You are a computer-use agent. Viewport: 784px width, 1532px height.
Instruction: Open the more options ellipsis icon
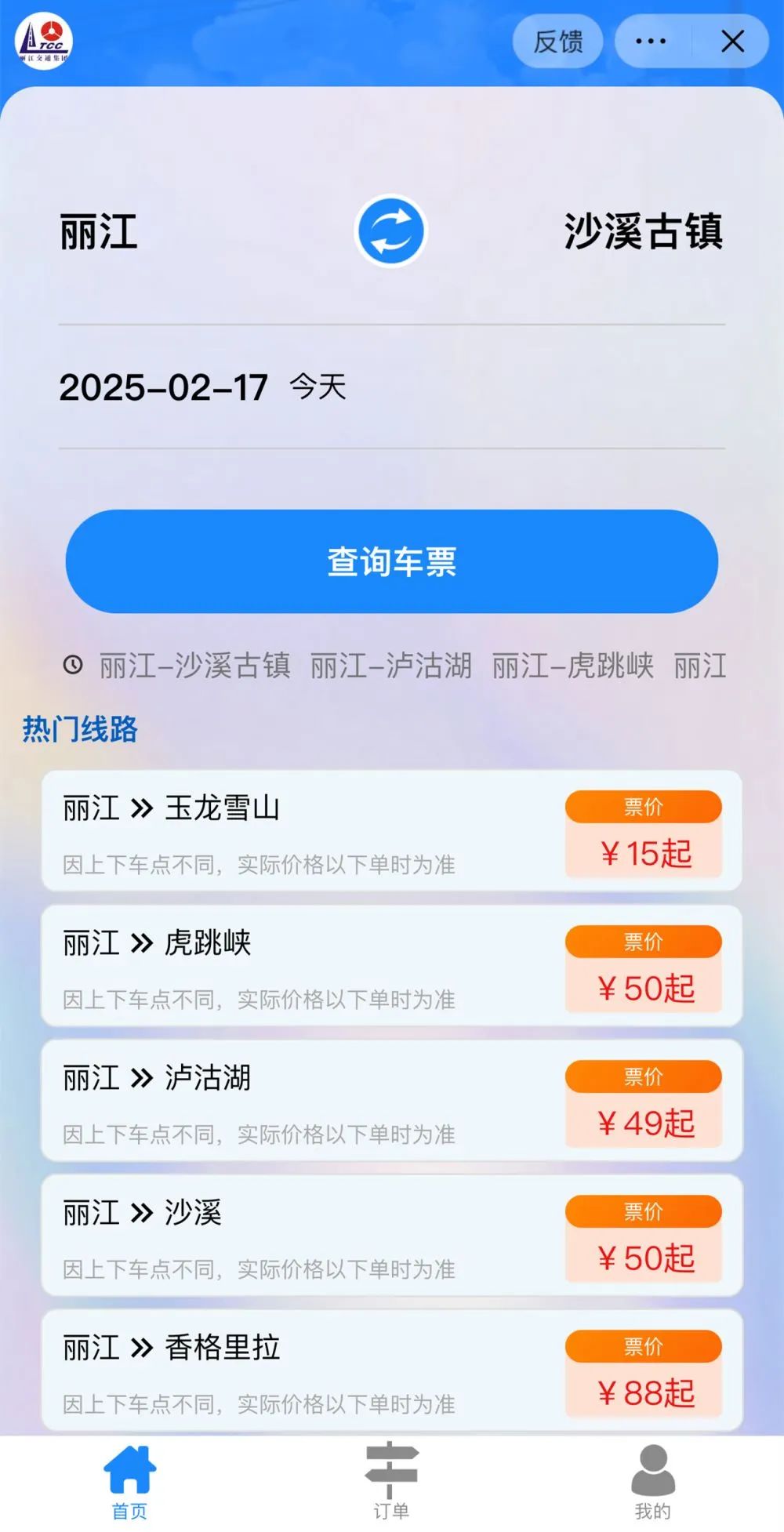coord(649,42)
